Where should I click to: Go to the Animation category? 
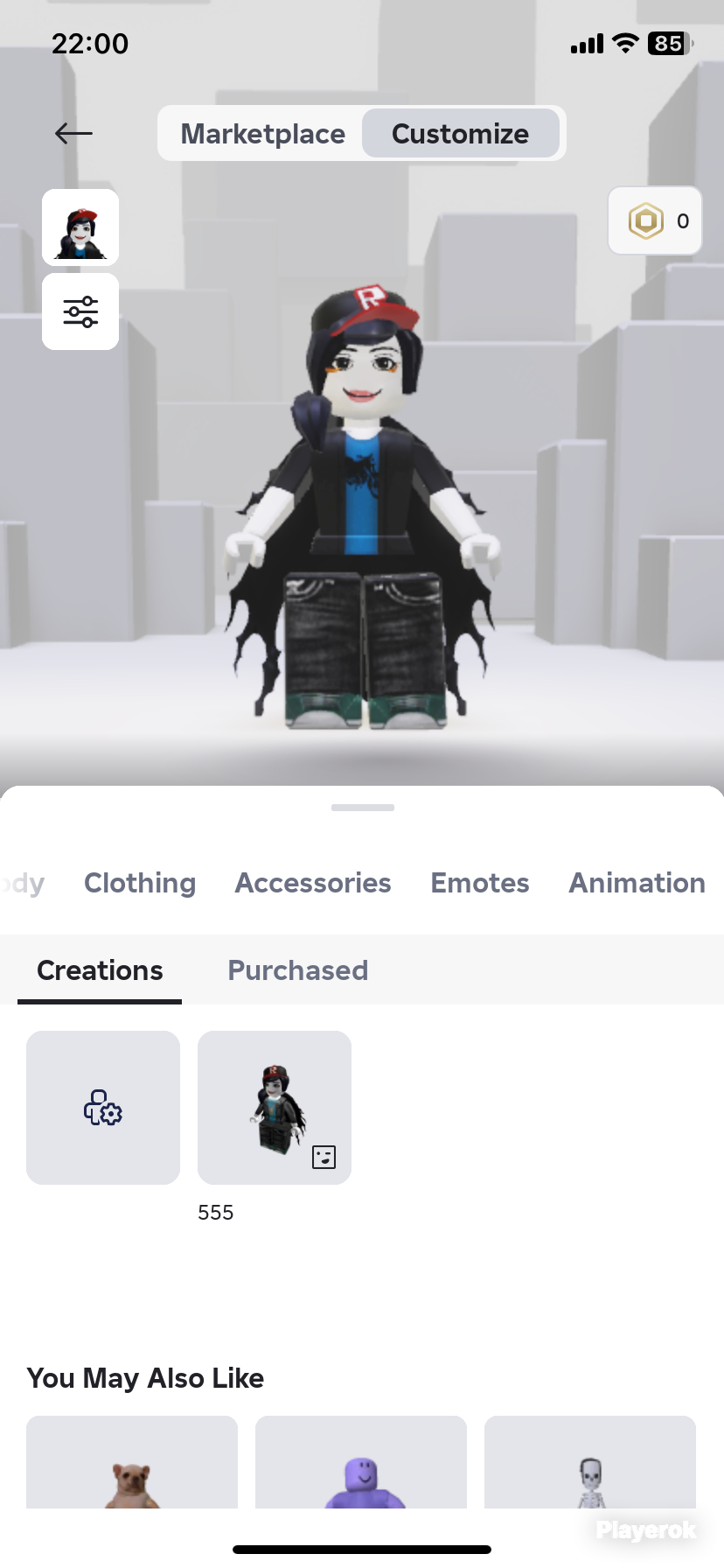pyautogui.click(x=637, y=883)
